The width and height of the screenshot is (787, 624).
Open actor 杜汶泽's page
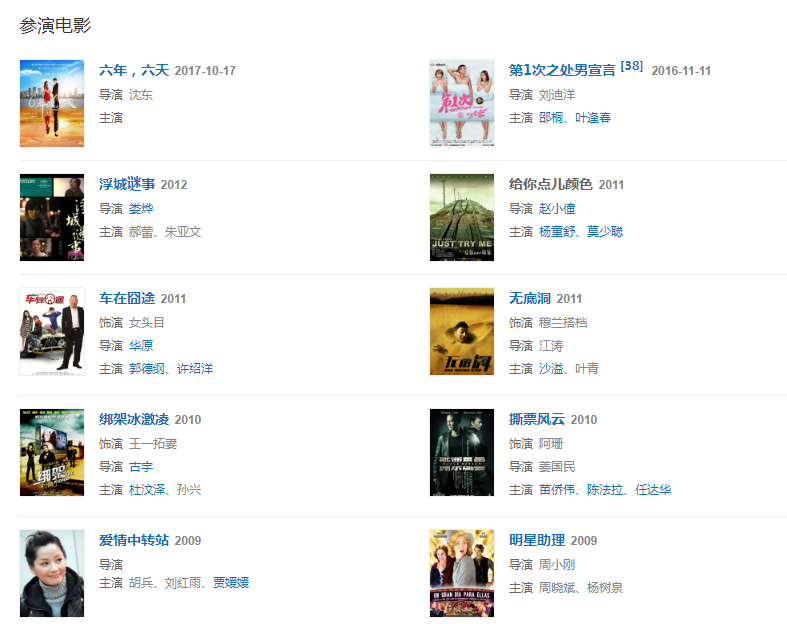147,489
